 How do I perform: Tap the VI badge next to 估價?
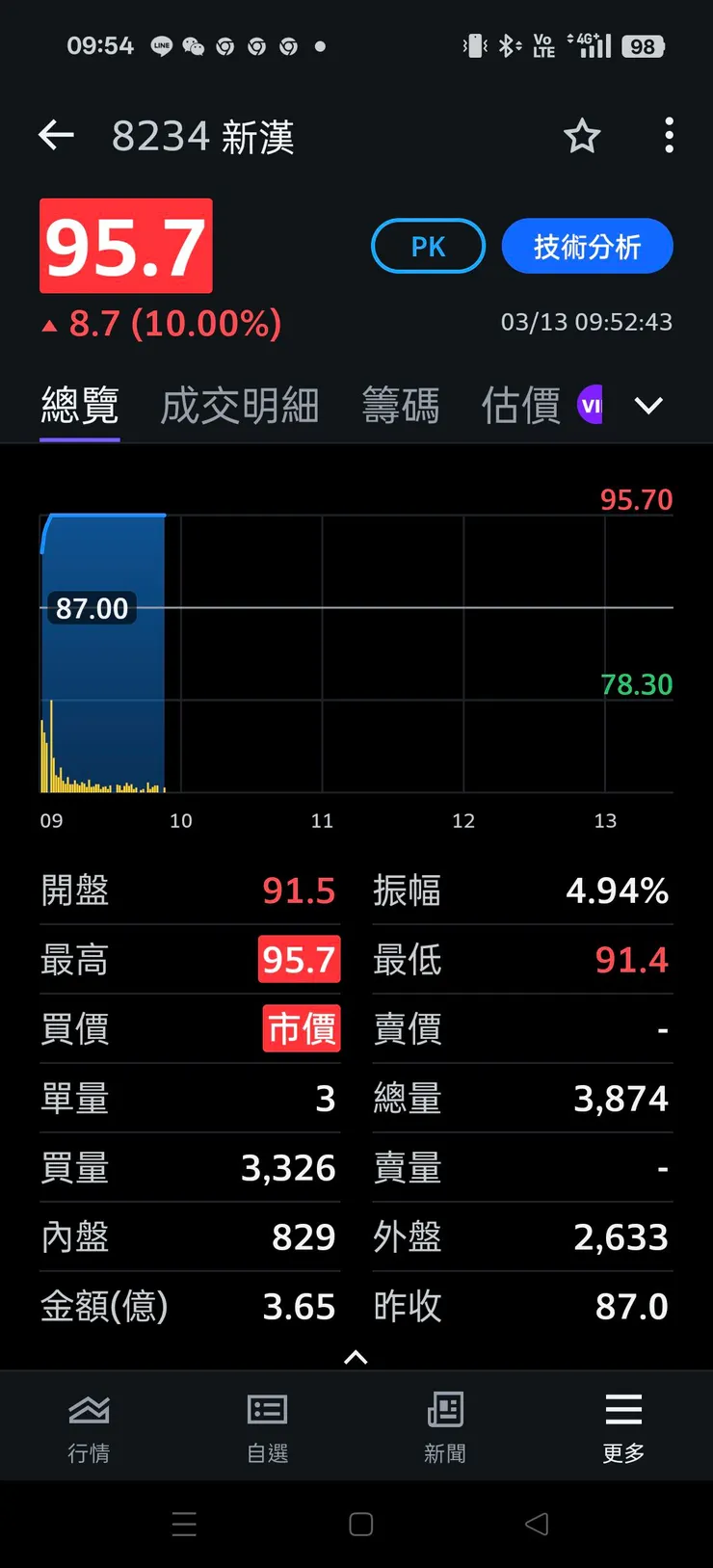(591, 405)
